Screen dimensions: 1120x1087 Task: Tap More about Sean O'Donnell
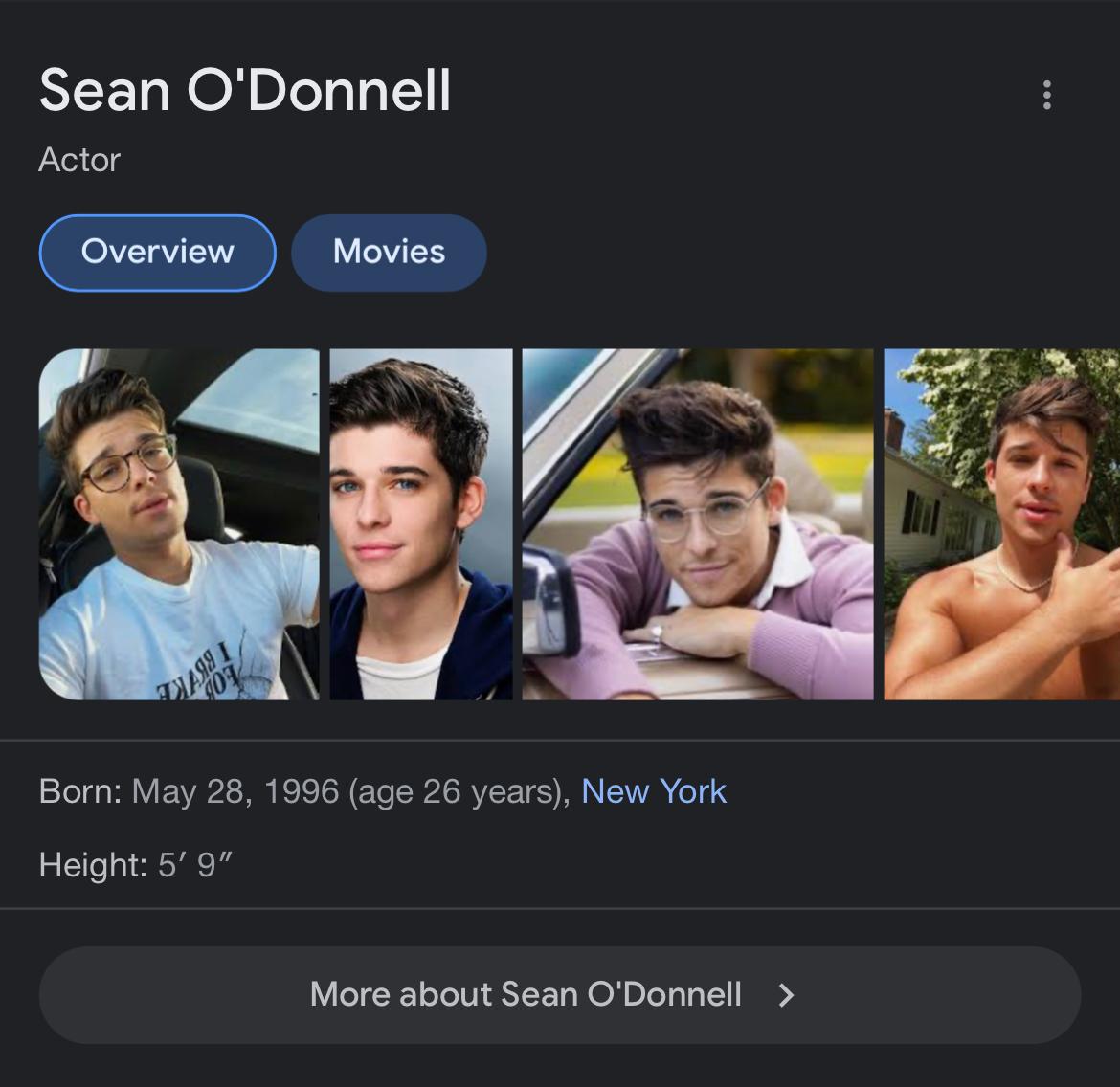[560, 995]
